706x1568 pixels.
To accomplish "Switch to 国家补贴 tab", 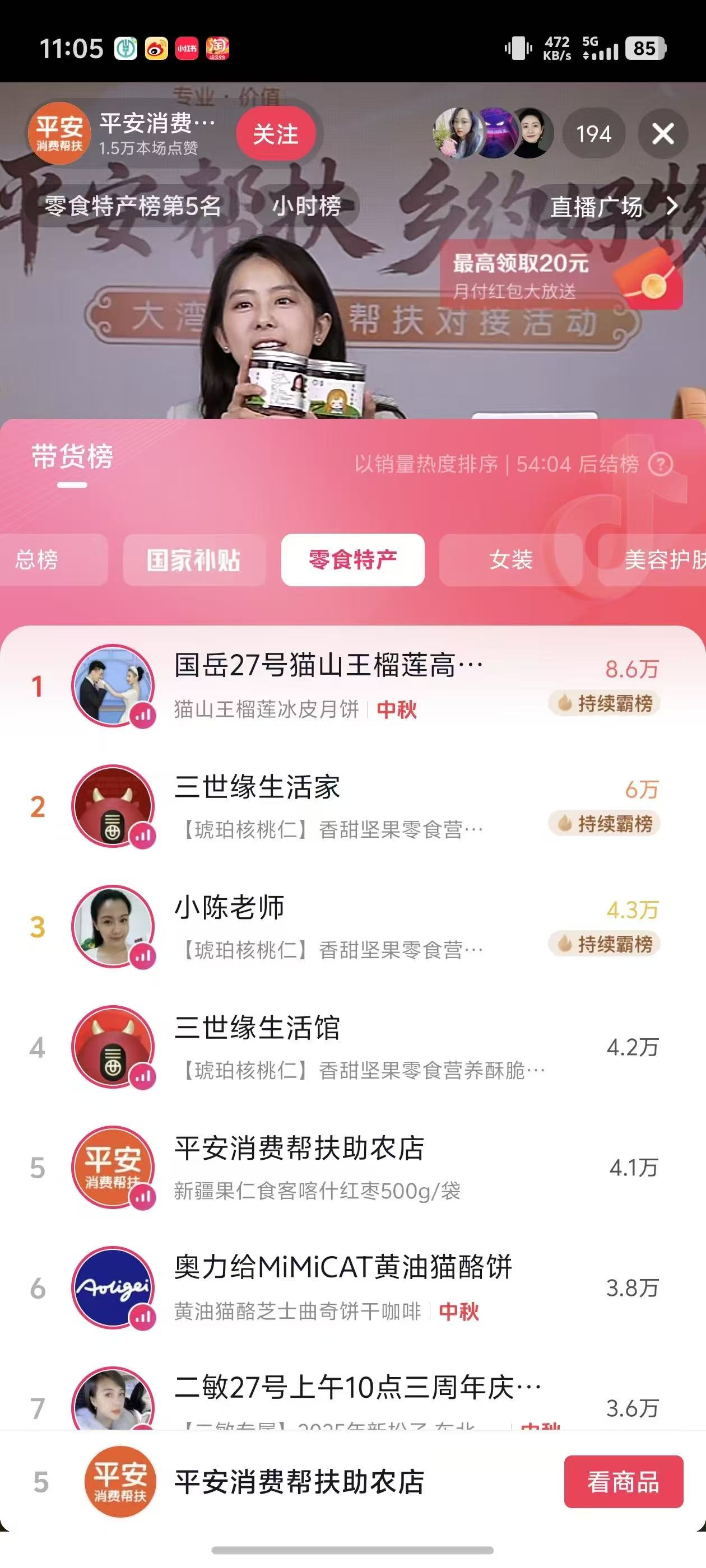I will 194,559.
